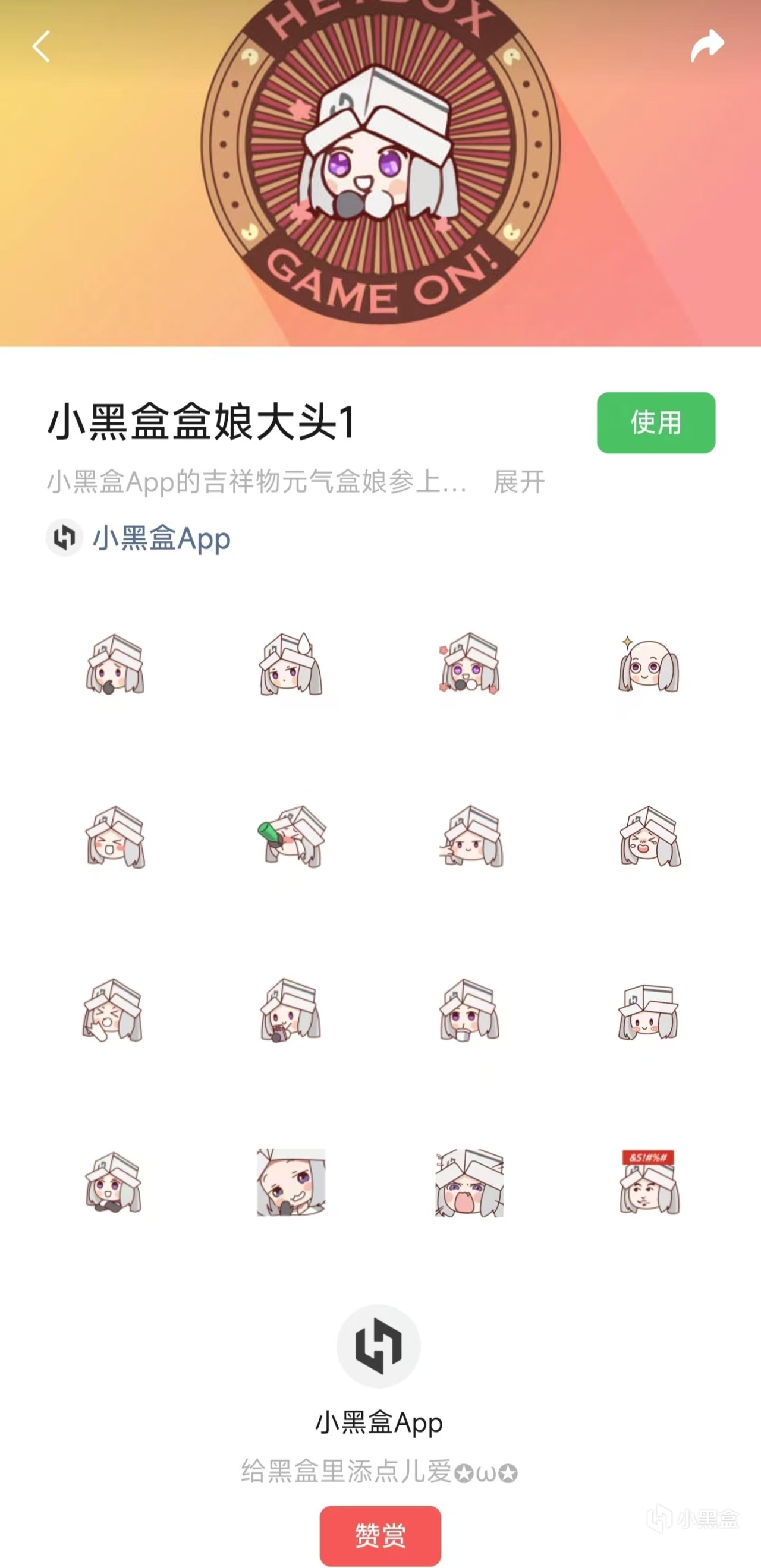
Task: Share this sticker pack
Action: coord(707,46)
